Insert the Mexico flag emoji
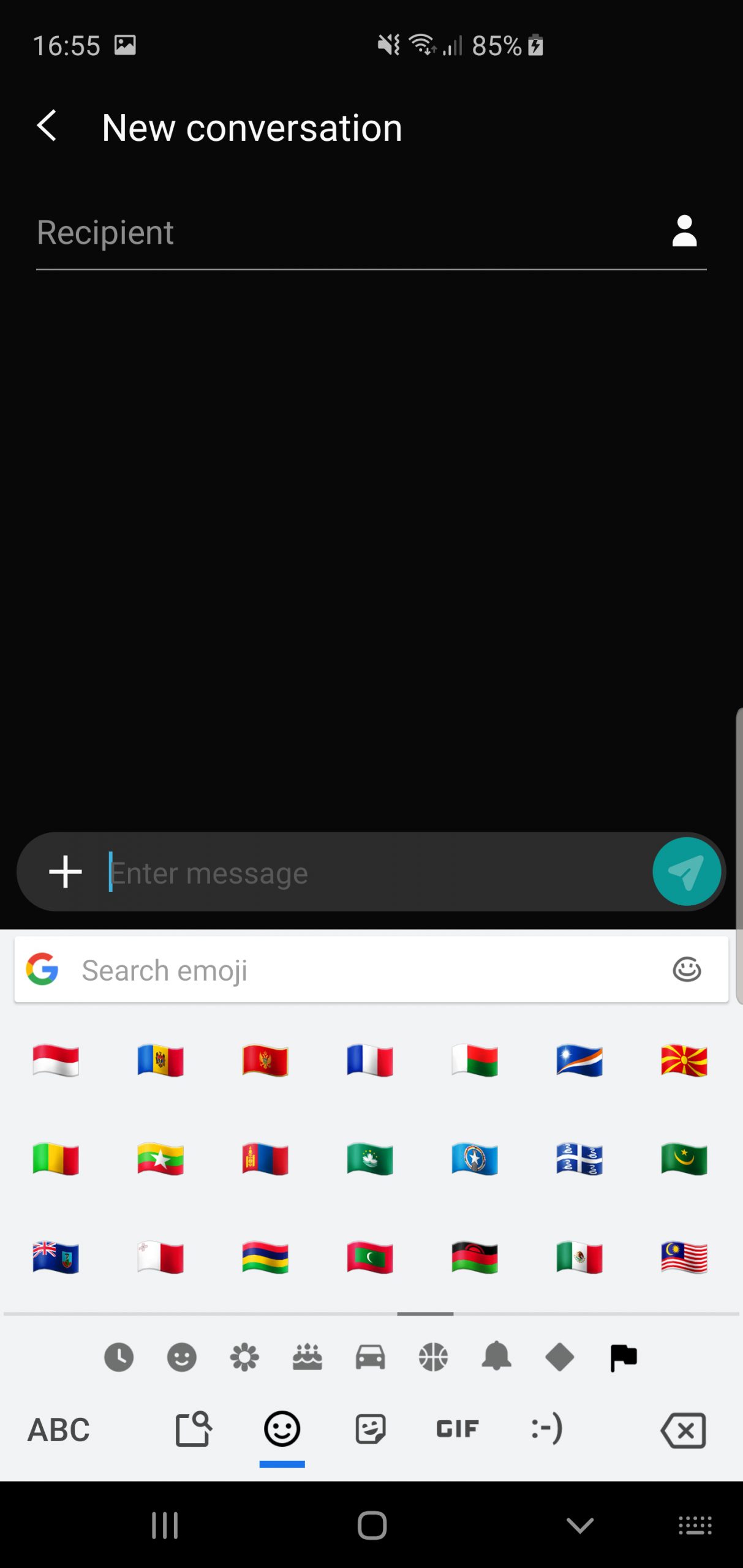The height and width of the screenshot is (1568, 743). click(579, 1257)
